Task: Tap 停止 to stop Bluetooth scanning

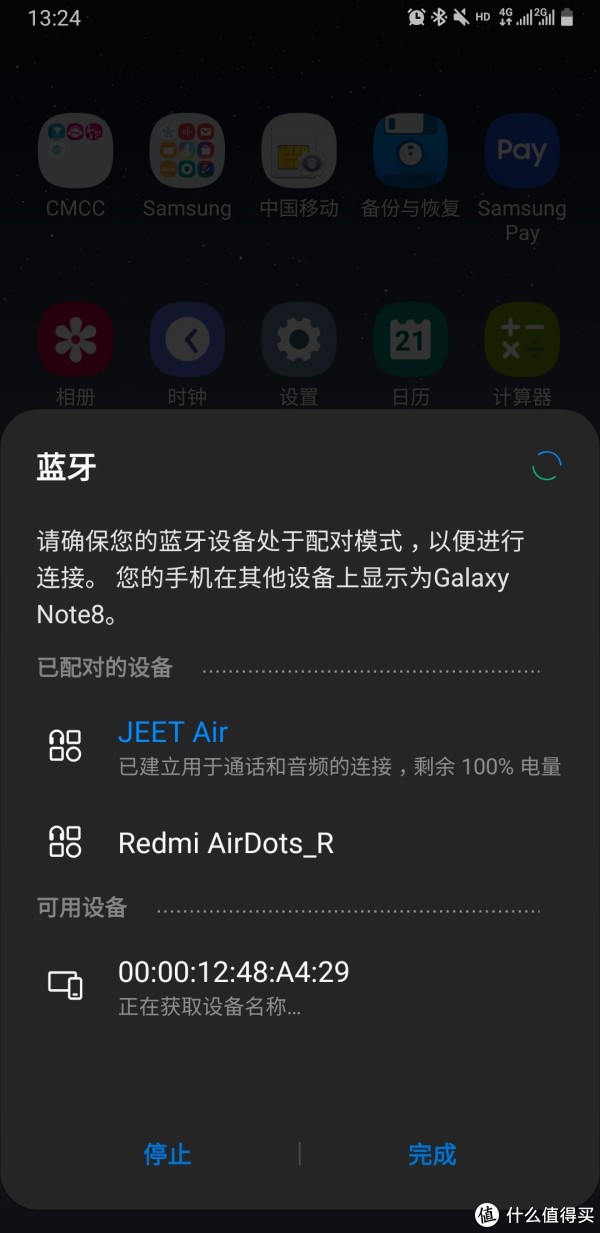Action: (x=167, y=1154)
